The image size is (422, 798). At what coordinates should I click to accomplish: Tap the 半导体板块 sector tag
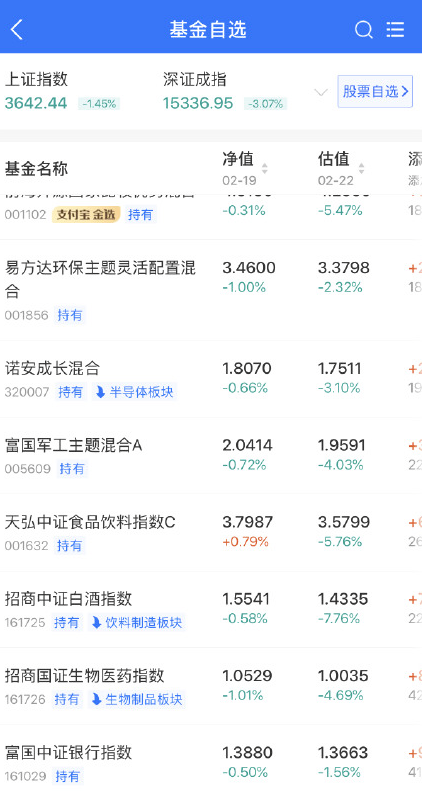coord(134,392)
